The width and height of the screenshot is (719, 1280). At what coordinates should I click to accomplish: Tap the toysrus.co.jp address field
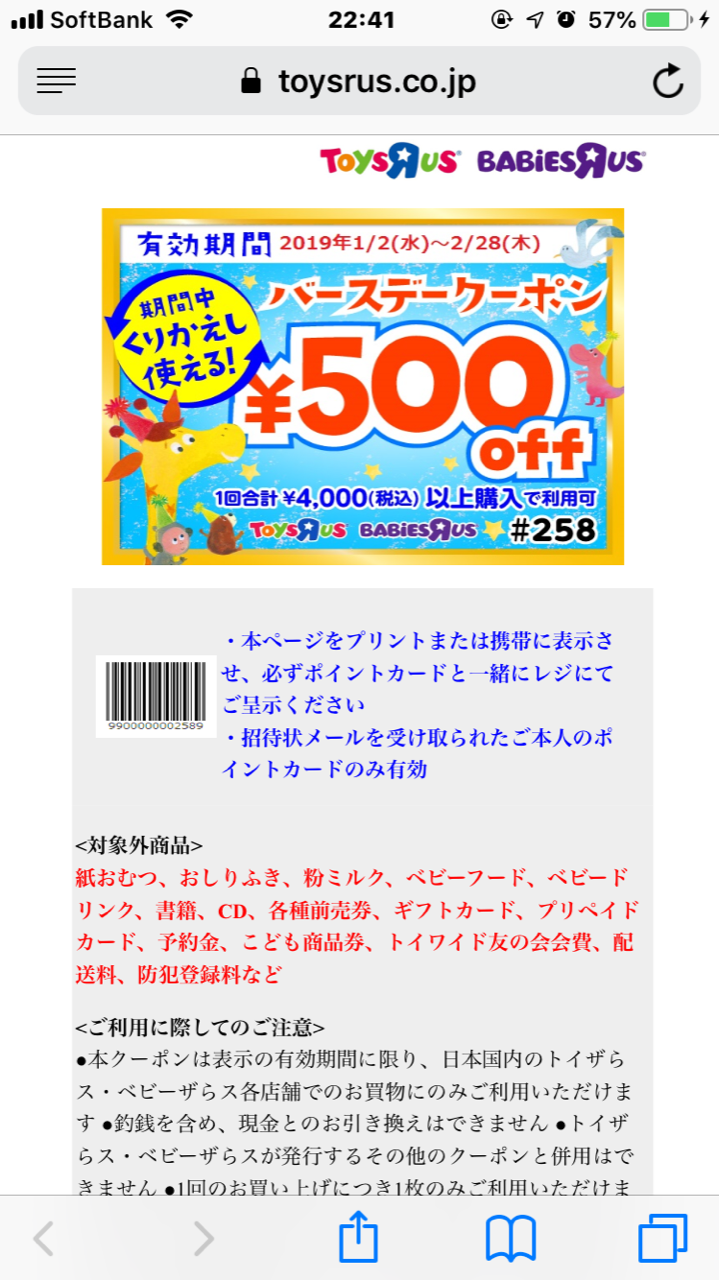point(360,81)
